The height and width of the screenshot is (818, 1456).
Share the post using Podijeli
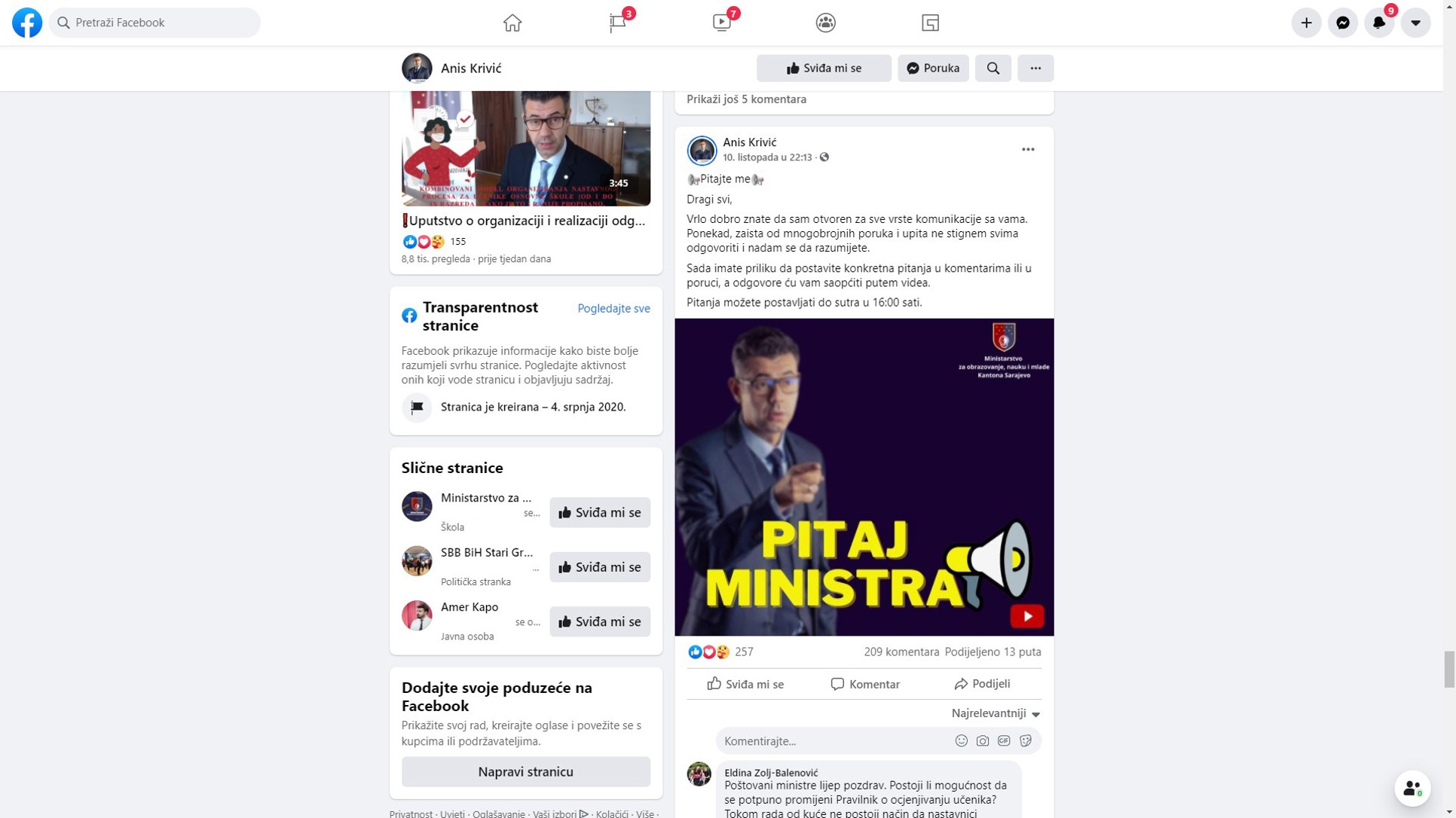[x=982, y=684]
